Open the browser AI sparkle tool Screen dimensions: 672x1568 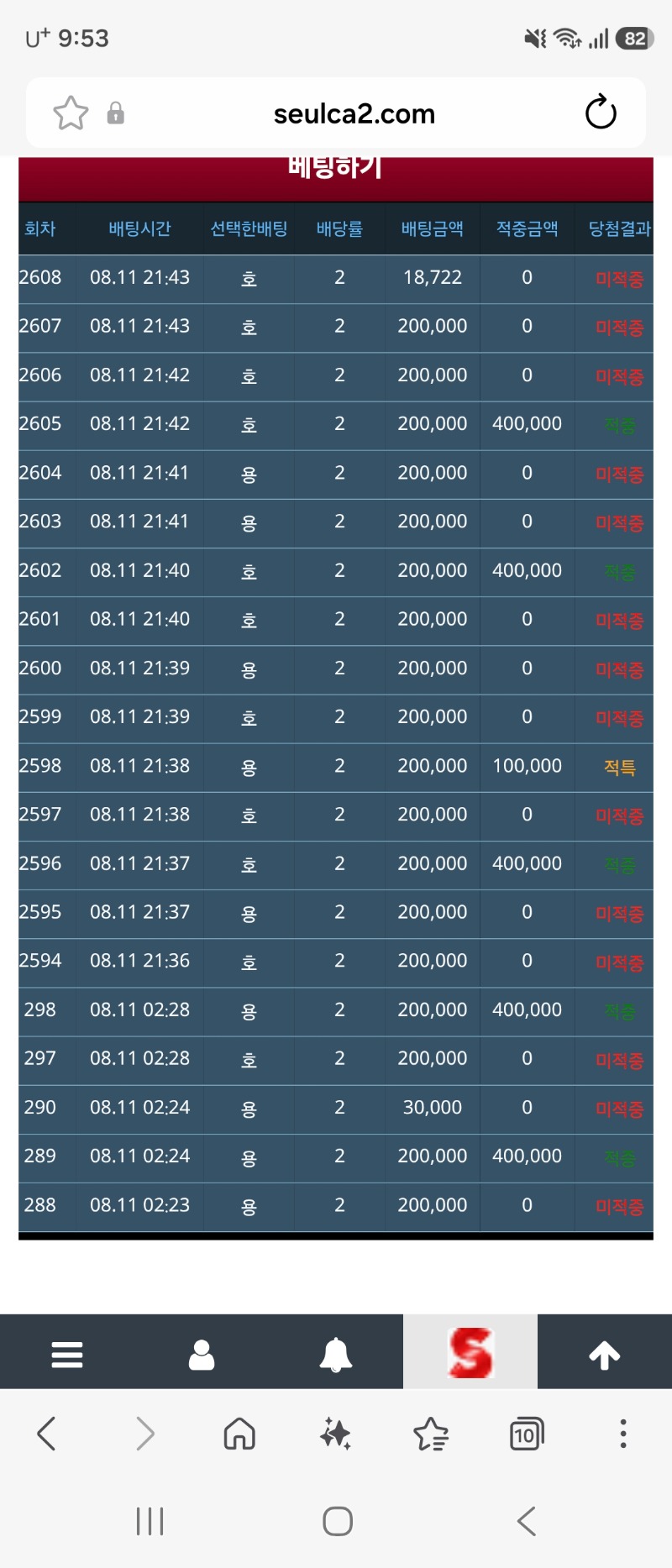tap(335, 1434)
